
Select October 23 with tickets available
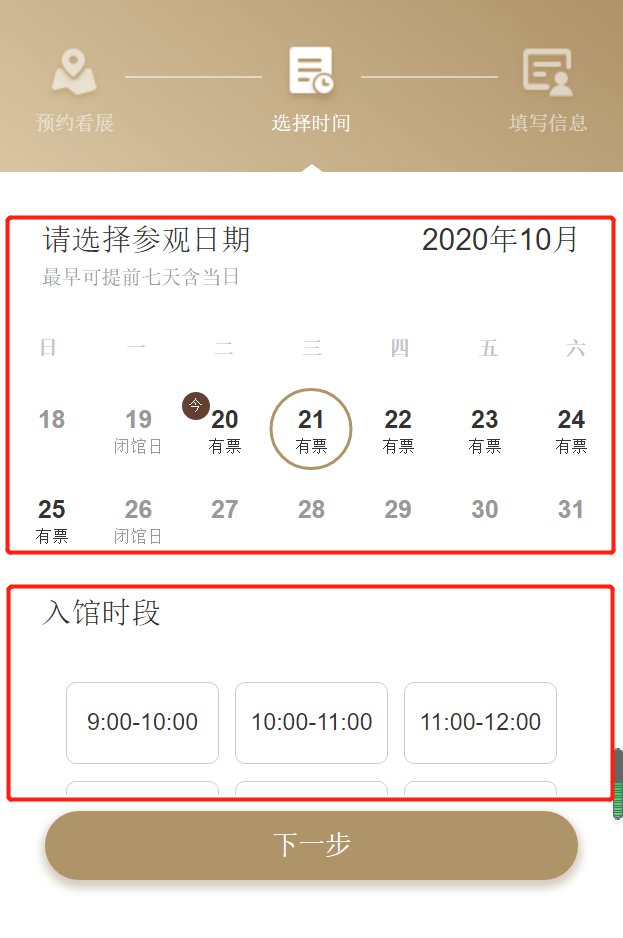[485, 429]
